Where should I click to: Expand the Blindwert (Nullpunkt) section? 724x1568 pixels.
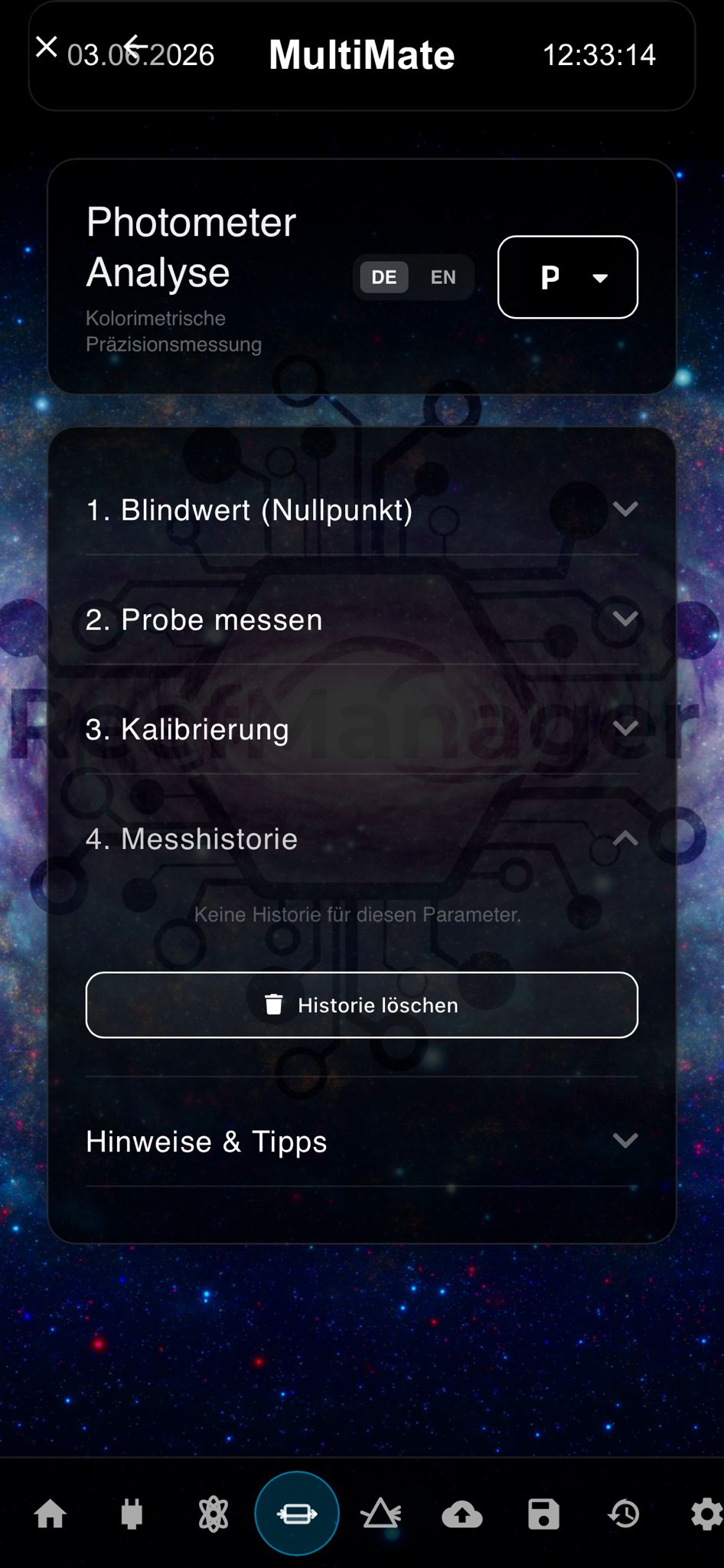pyautogui.click(x=361, y=510)
